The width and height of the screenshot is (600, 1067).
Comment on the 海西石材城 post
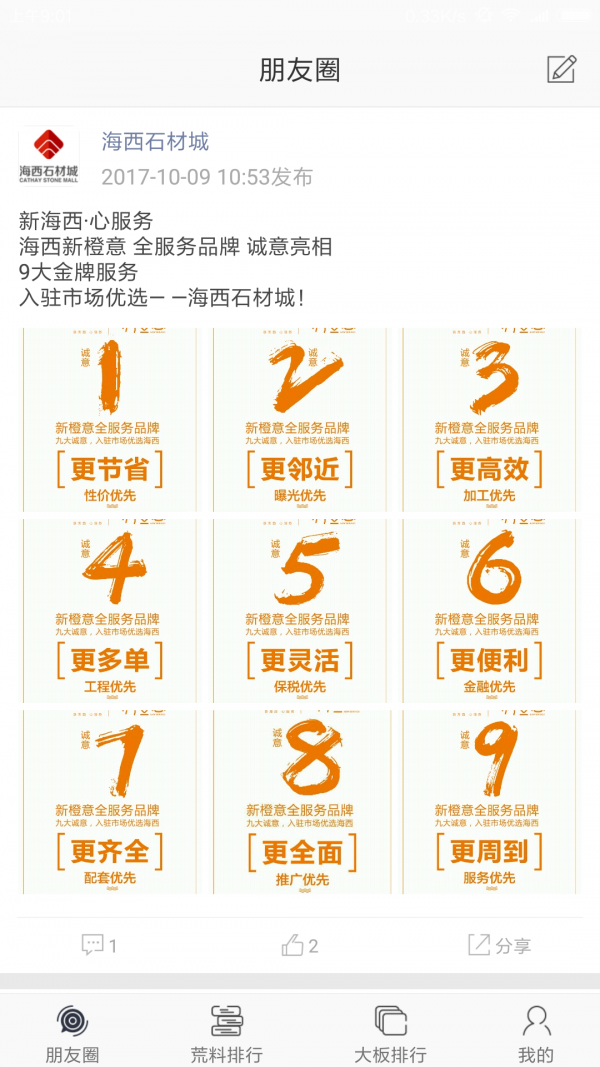(x=99, y=945)
